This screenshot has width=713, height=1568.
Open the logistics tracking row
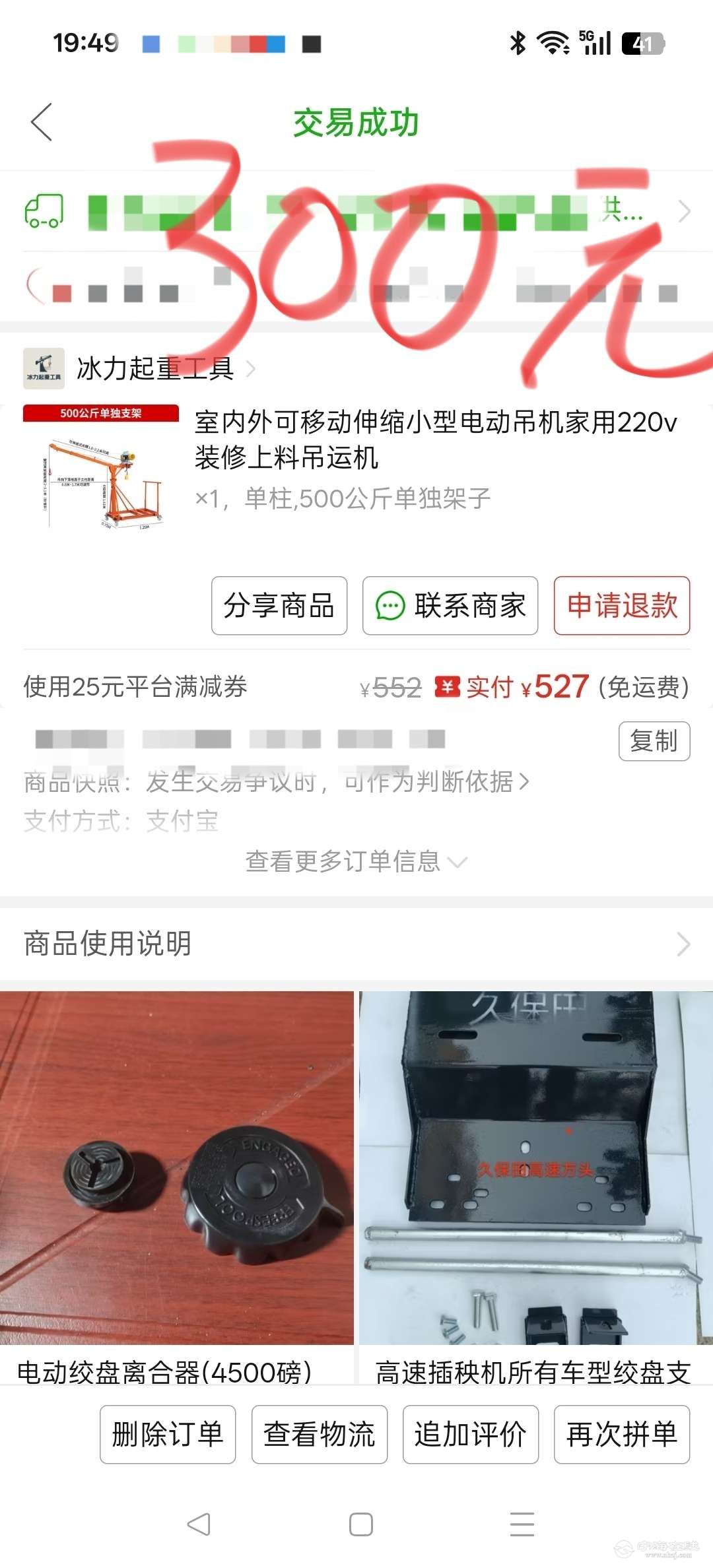pos(356,212)
